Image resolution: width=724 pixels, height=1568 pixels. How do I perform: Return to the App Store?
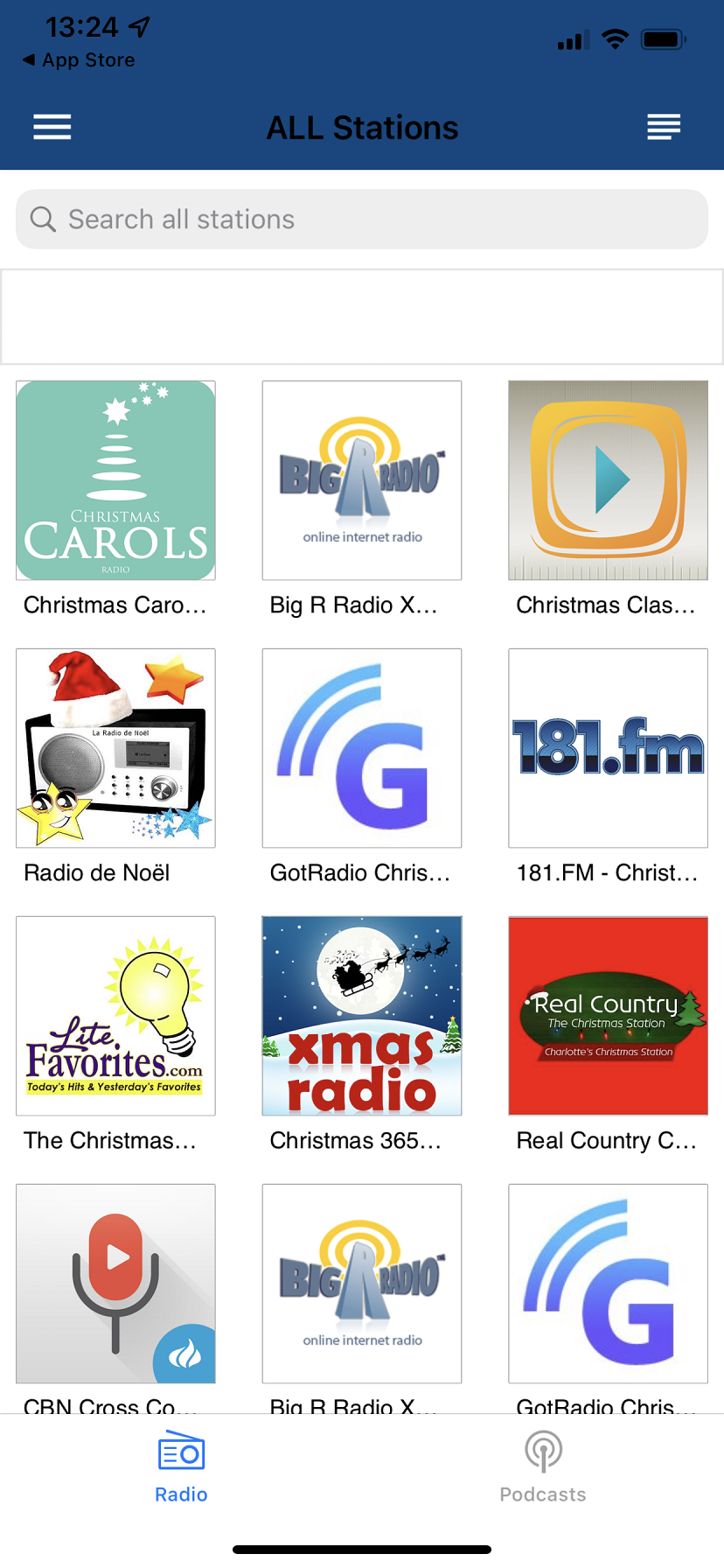coord(79,60)
